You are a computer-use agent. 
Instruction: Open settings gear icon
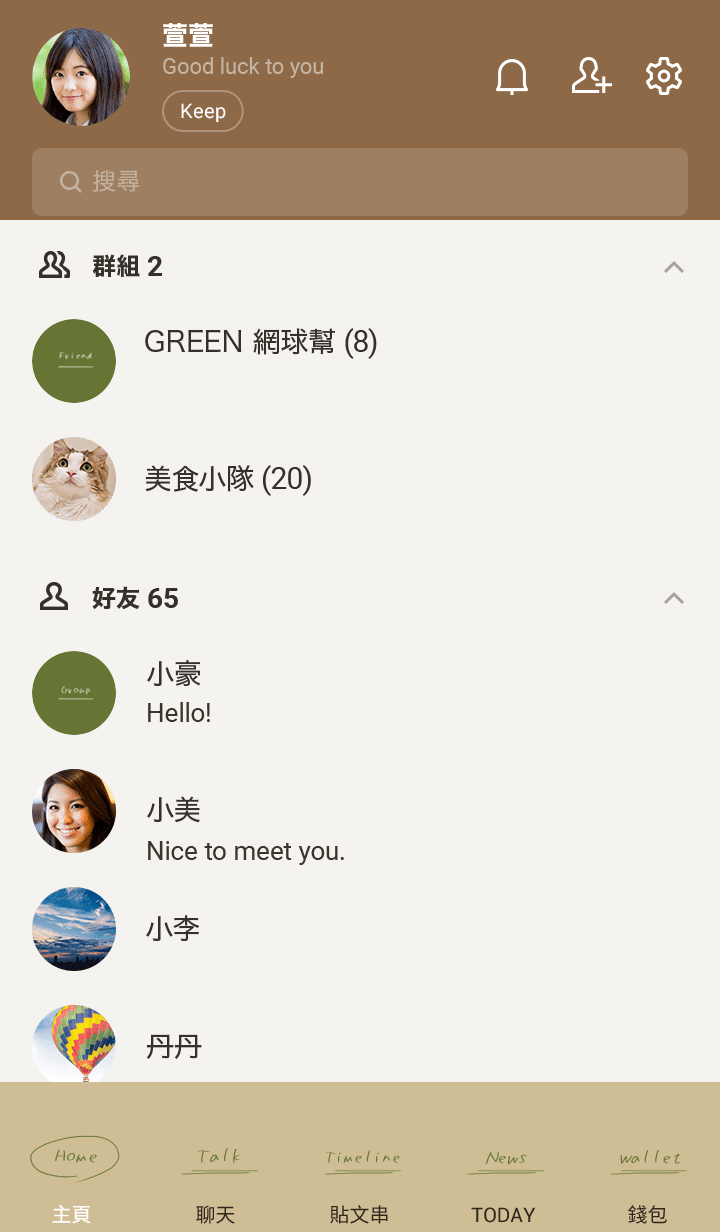[x=664, y=77]
